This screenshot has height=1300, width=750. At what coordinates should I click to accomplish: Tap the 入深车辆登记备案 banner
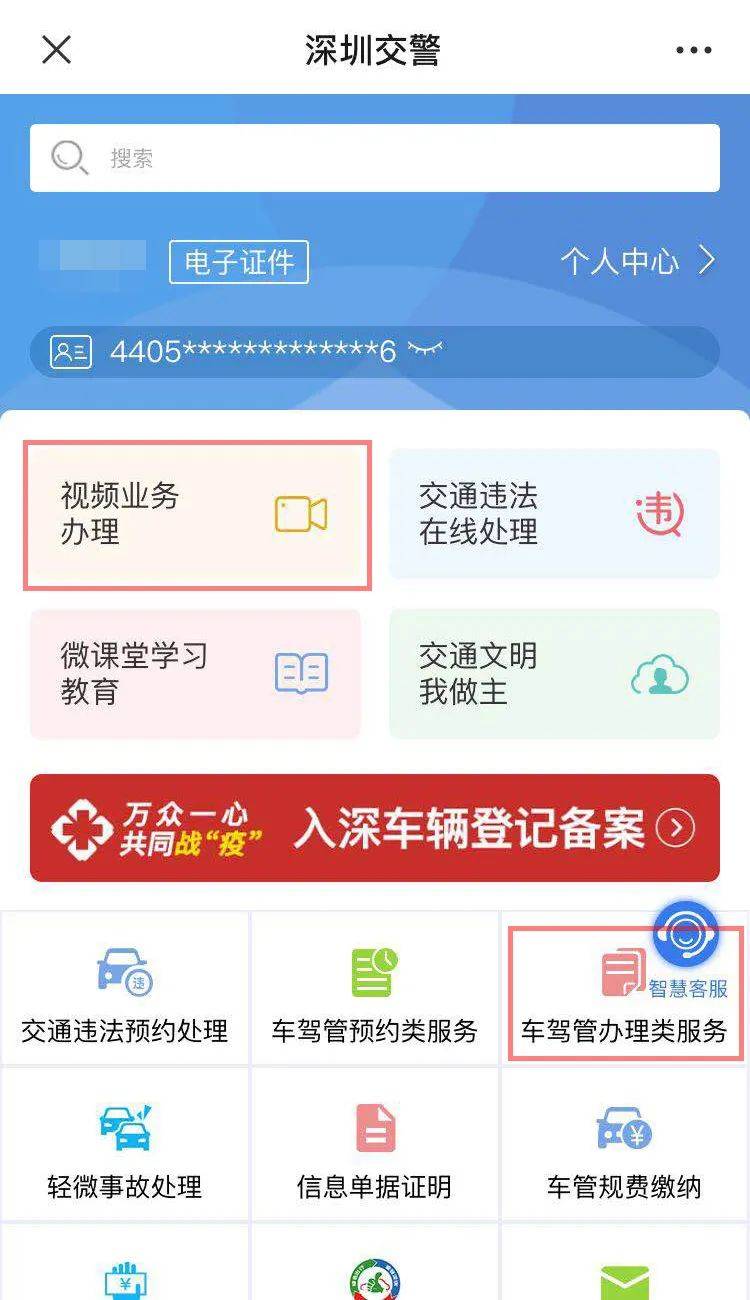[x=375, y=828]
